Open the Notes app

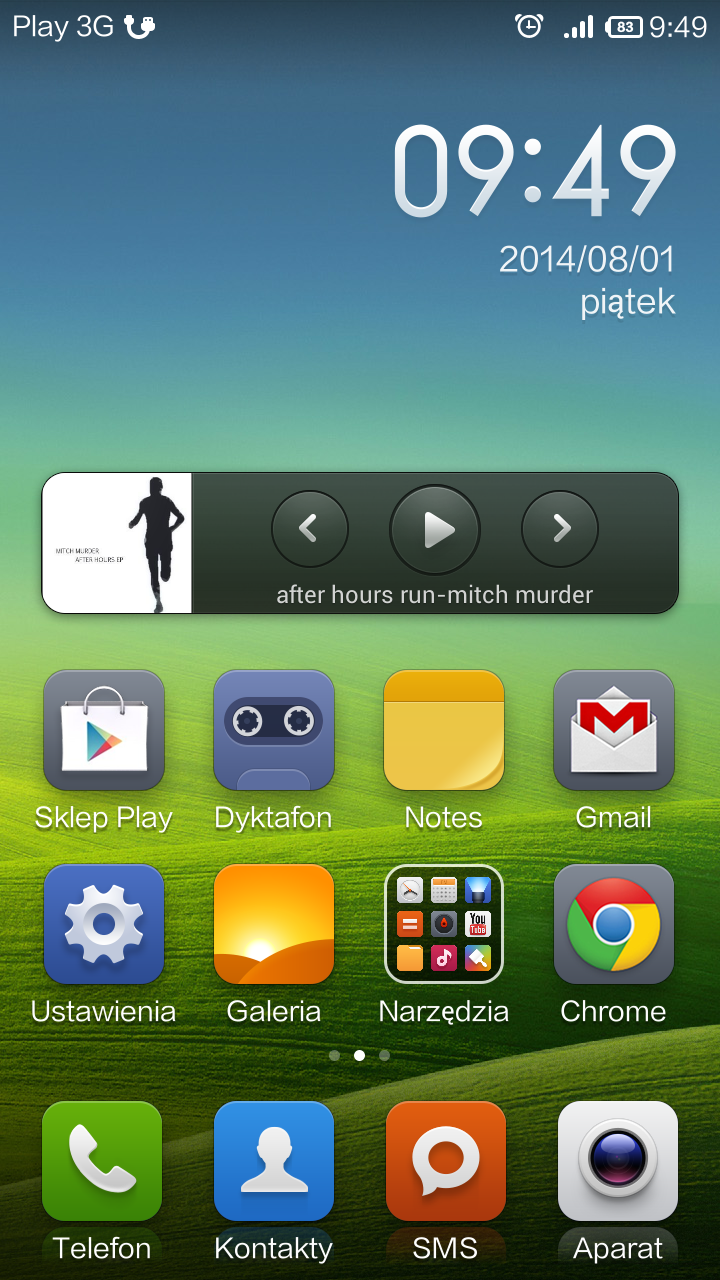point(444,731)
